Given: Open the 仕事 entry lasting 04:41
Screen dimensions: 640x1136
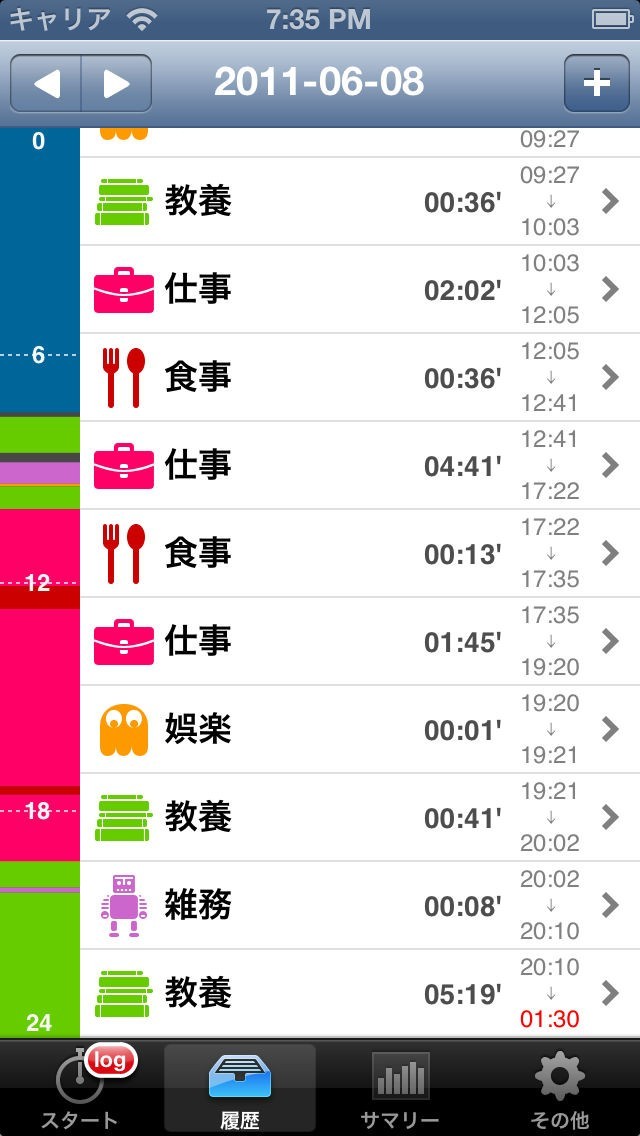Looking at the screenshot, I should [x=358, y=465].
